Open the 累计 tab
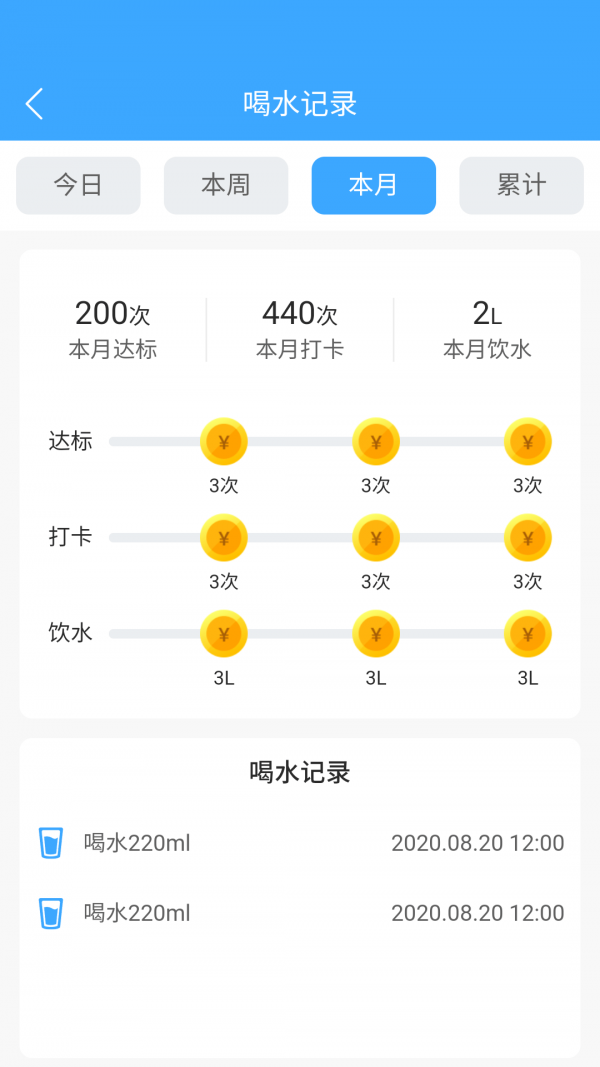This screenshot has width=600, height=1067. (521, 185)
